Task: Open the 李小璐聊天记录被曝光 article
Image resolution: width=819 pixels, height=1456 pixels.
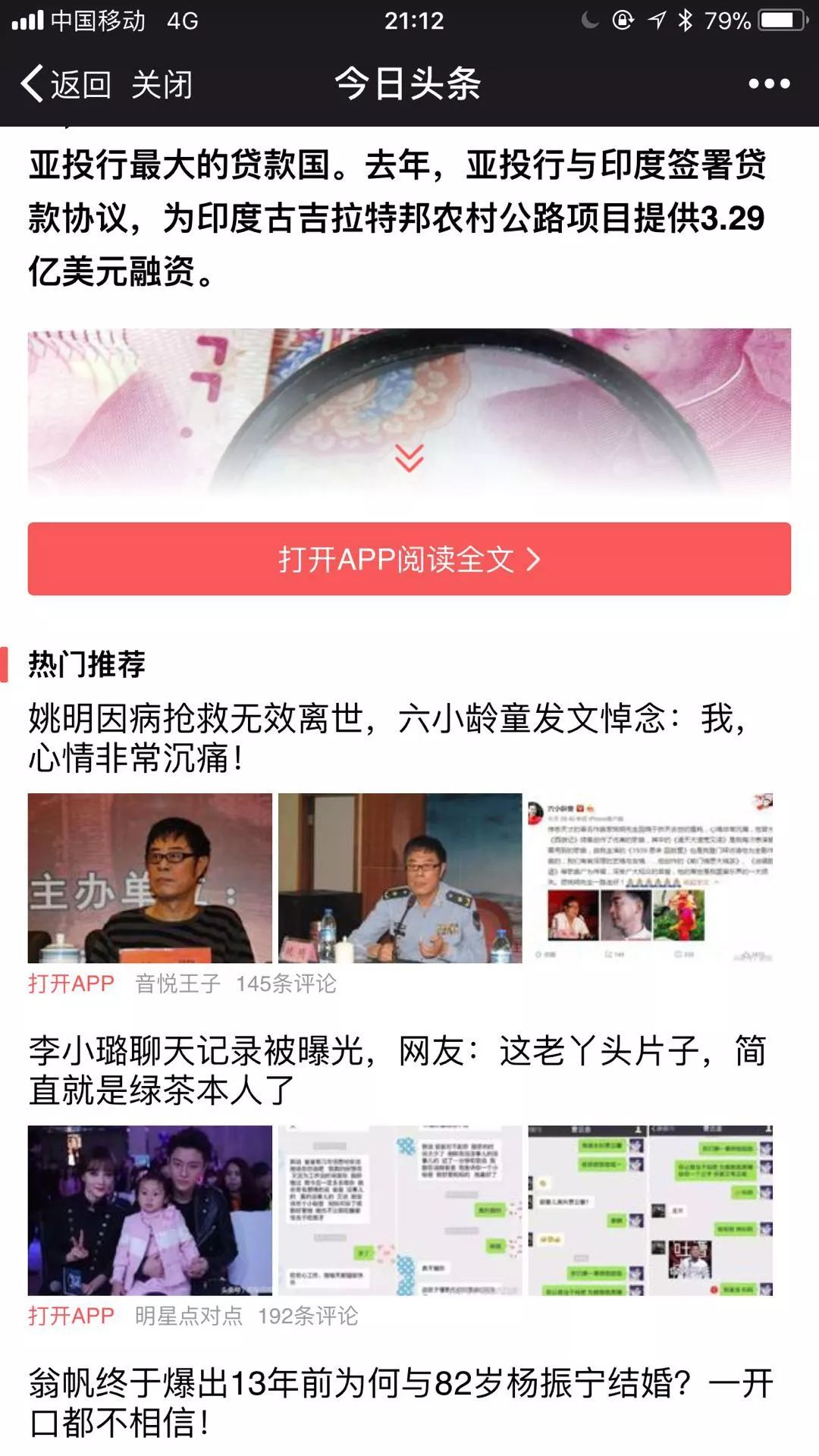Action: tap(397, 1070)
